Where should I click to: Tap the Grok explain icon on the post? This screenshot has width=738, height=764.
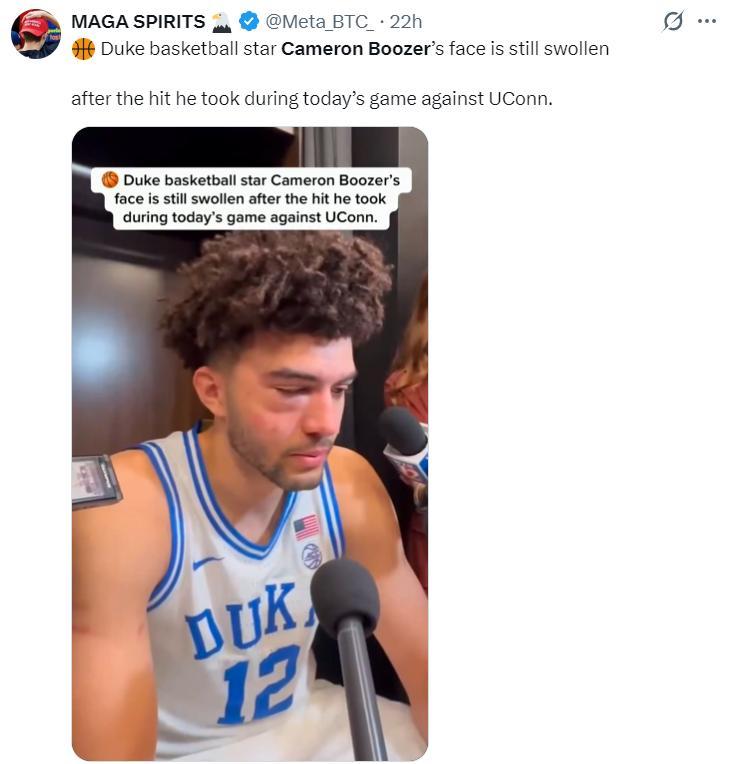coord(673,21)
